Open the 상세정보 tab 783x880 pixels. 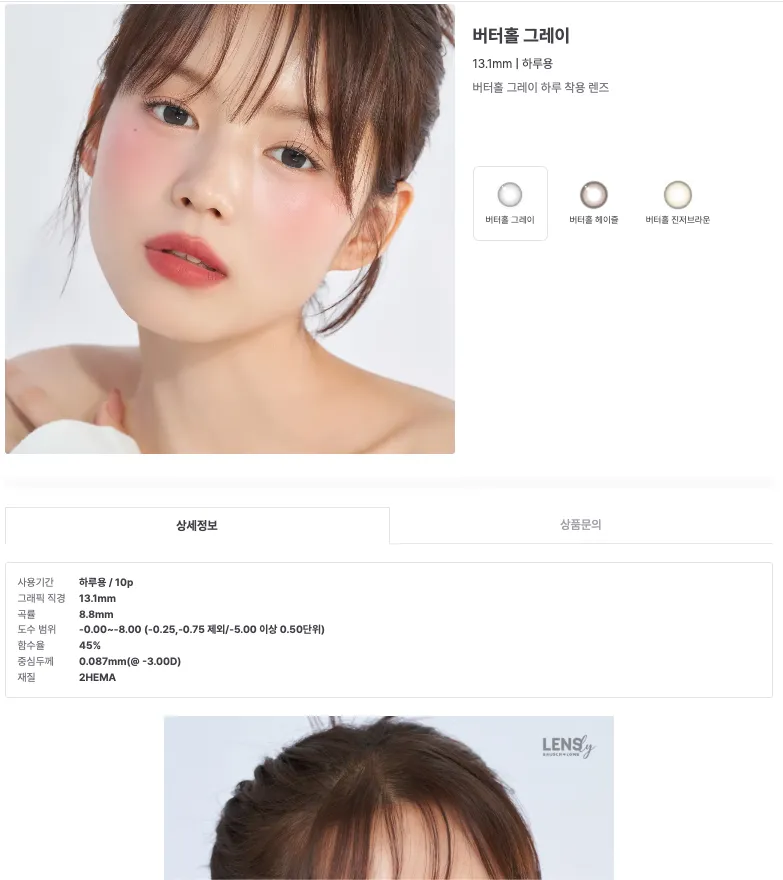click(197, 525)
